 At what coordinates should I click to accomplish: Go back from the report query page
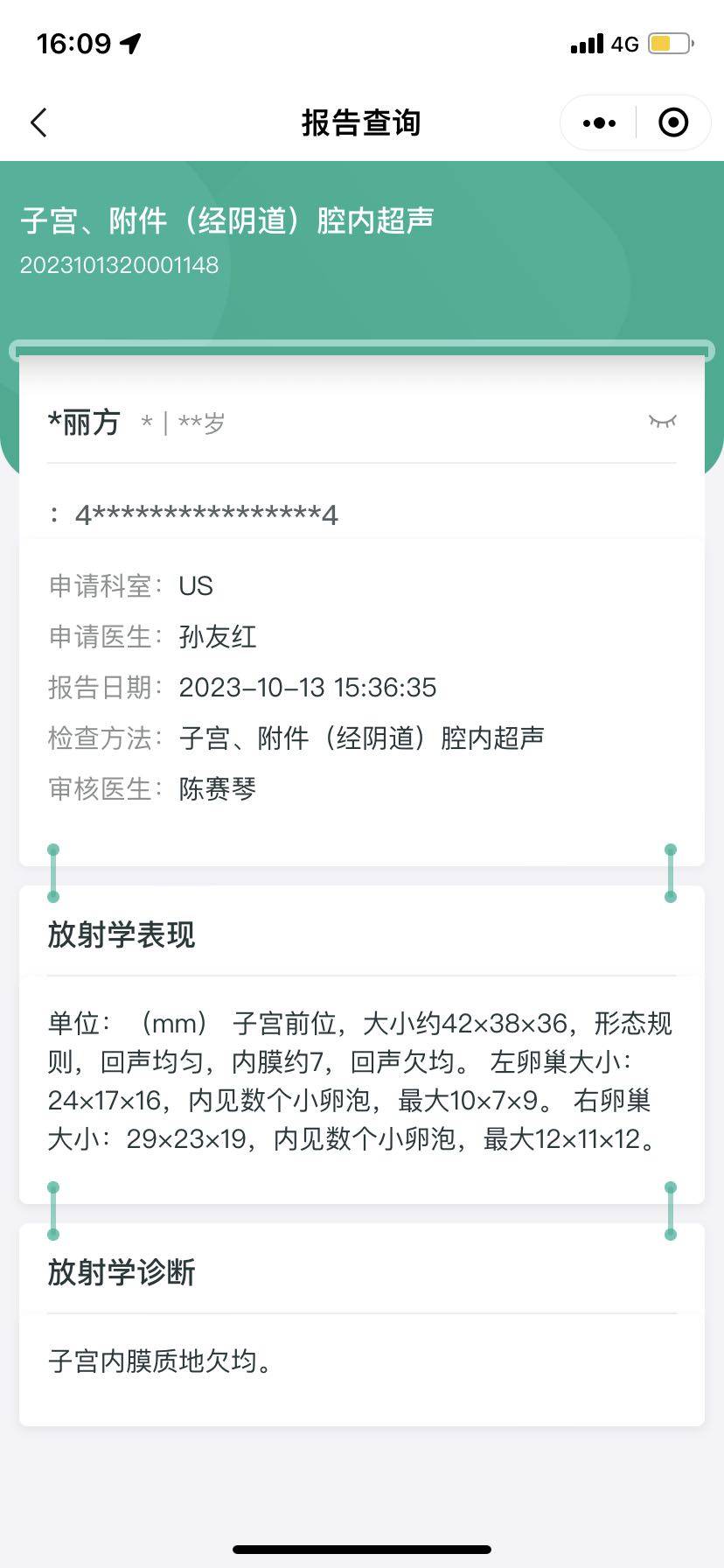coord(38,122)
